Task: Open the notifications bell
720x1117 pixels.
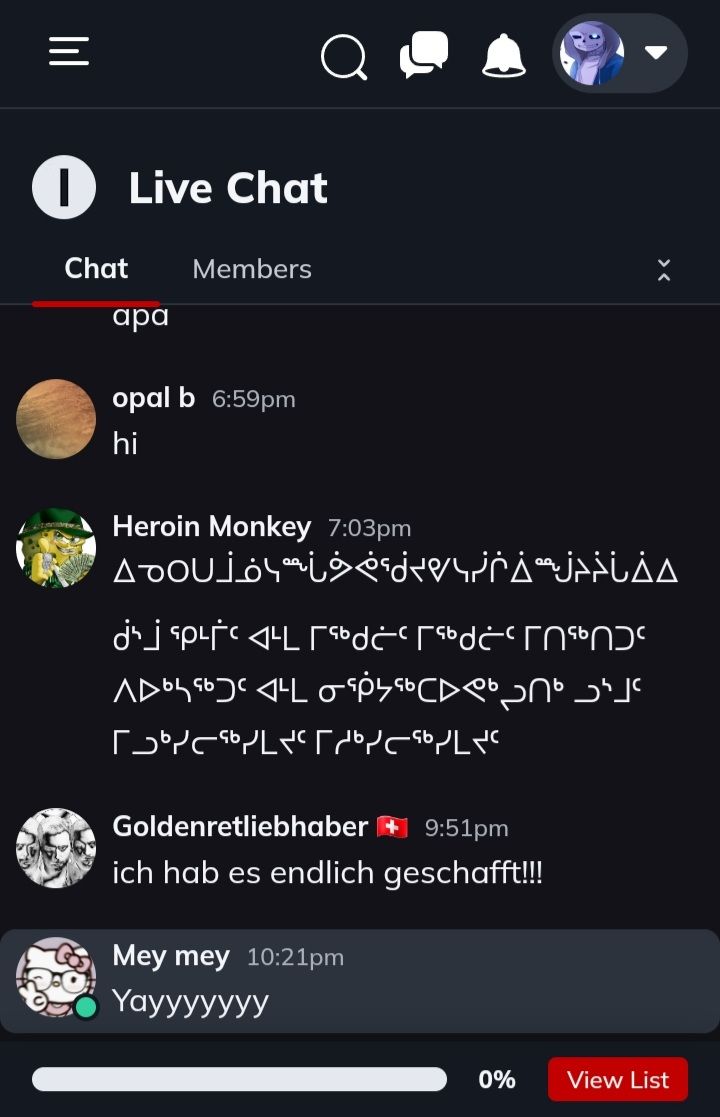Action: 503,55
